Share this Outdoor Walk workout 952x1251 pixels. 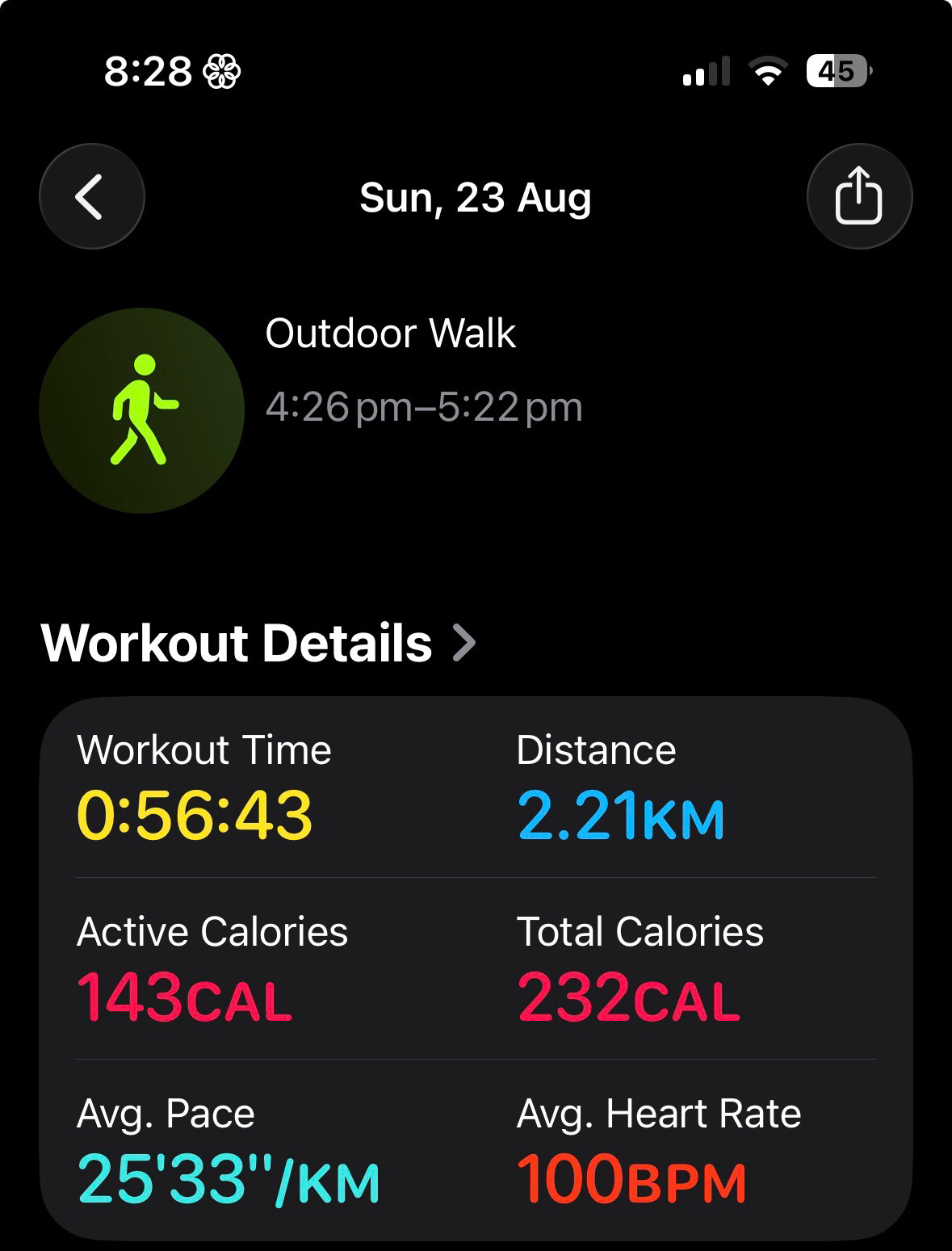(x=859, y=196)
